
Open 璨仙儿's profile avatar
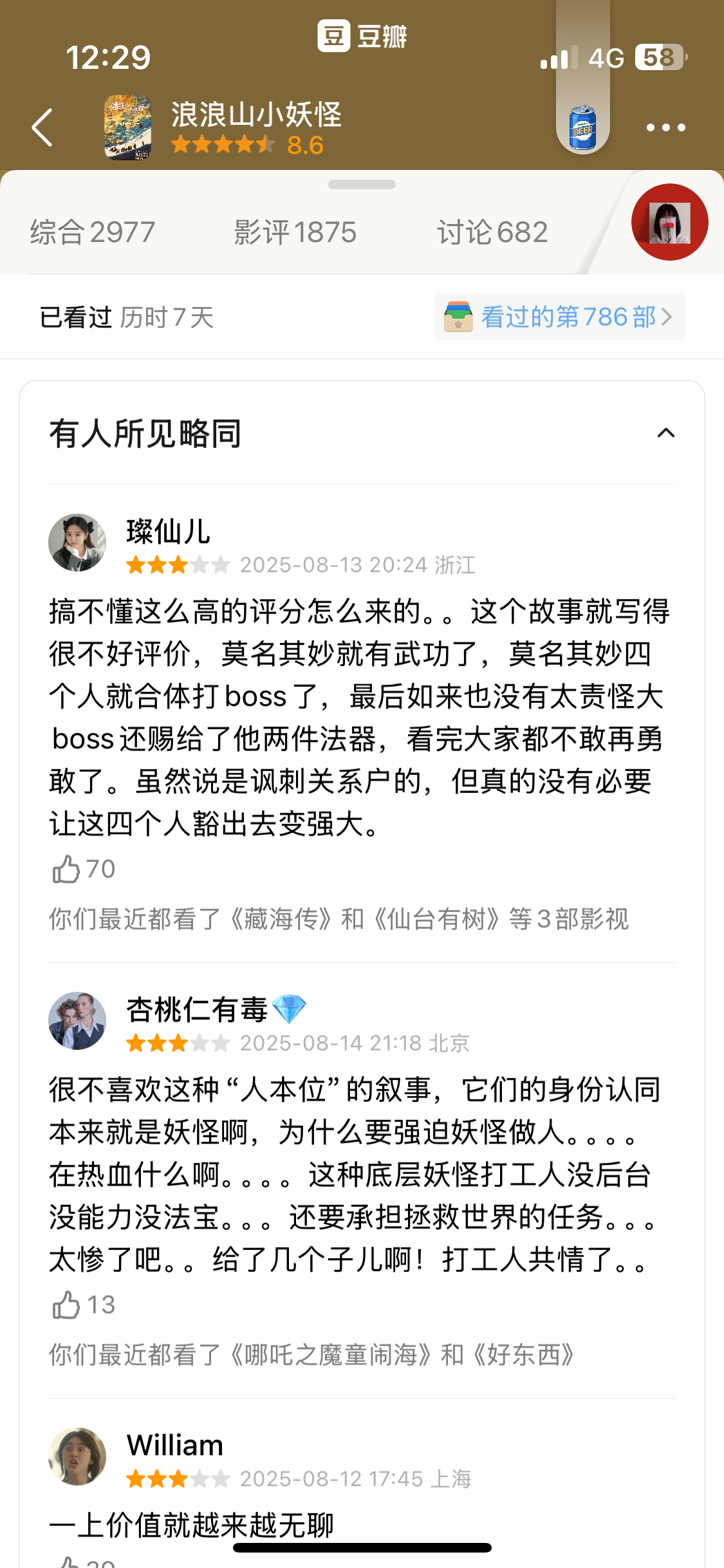click(77, 542)
